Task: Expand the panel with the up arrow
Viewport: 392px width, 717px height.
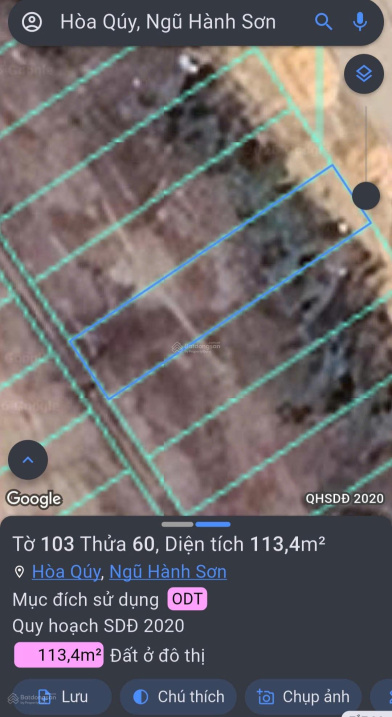Action: 28,460
